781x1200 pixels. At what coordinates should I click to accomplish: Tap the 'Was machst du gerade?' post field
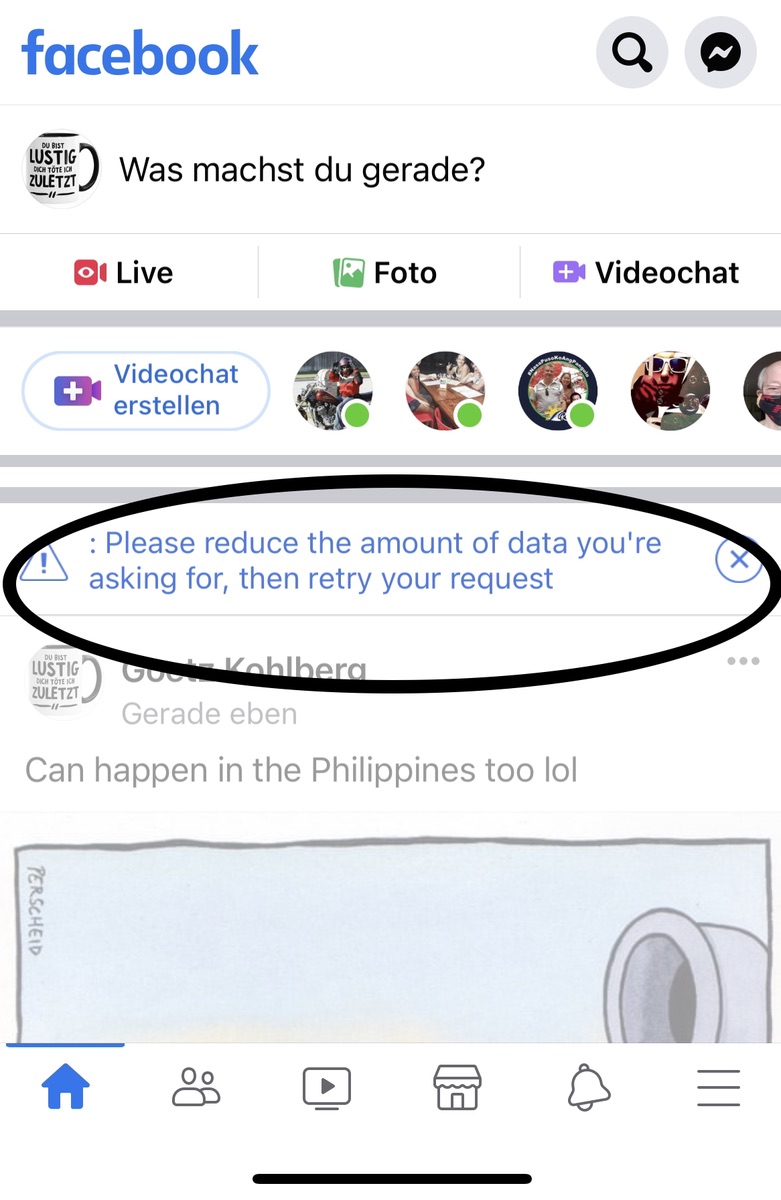302,170
